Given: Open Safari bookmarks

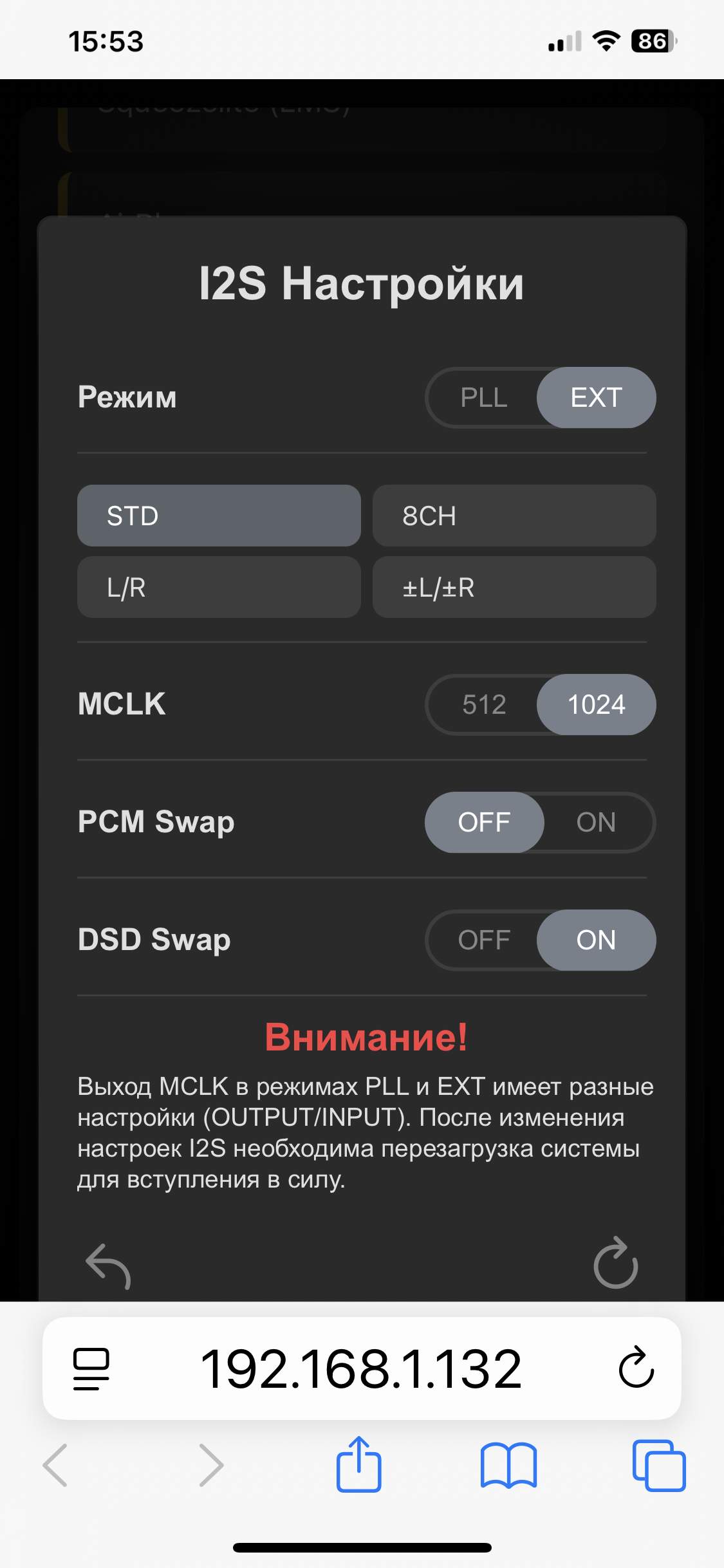Looking at the screenshot, I should (x=508, y=1465).
